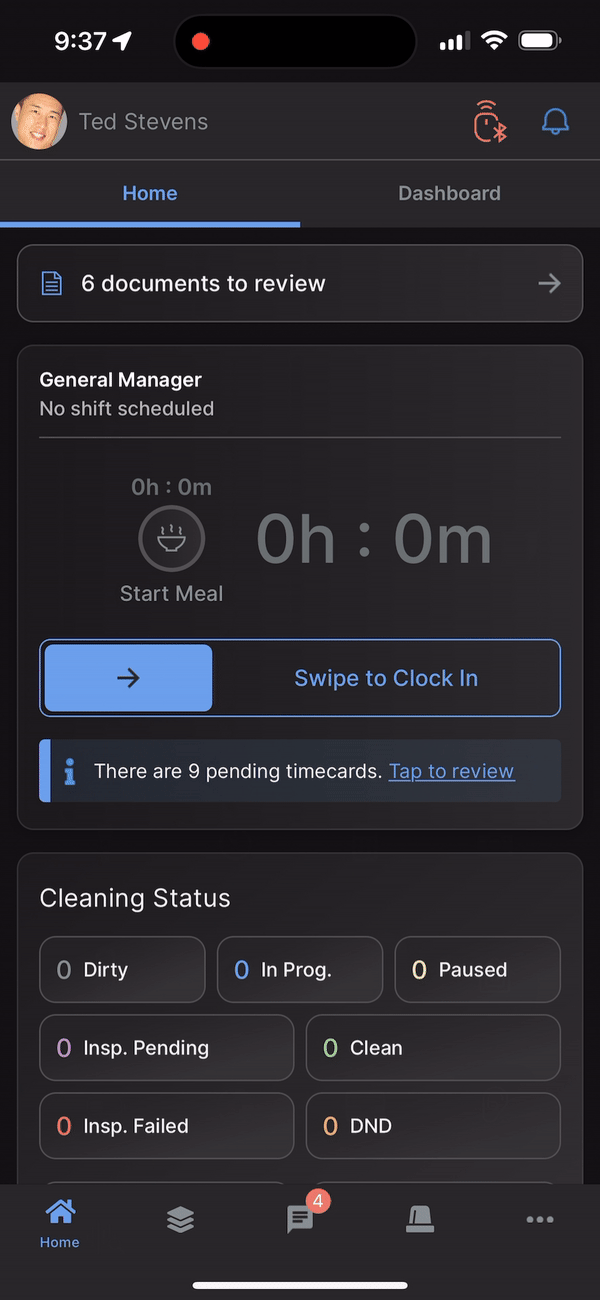Open Insp. Failed rooms
The height and width of the screenshot is (1300, 600).
tap(167, 1125)
